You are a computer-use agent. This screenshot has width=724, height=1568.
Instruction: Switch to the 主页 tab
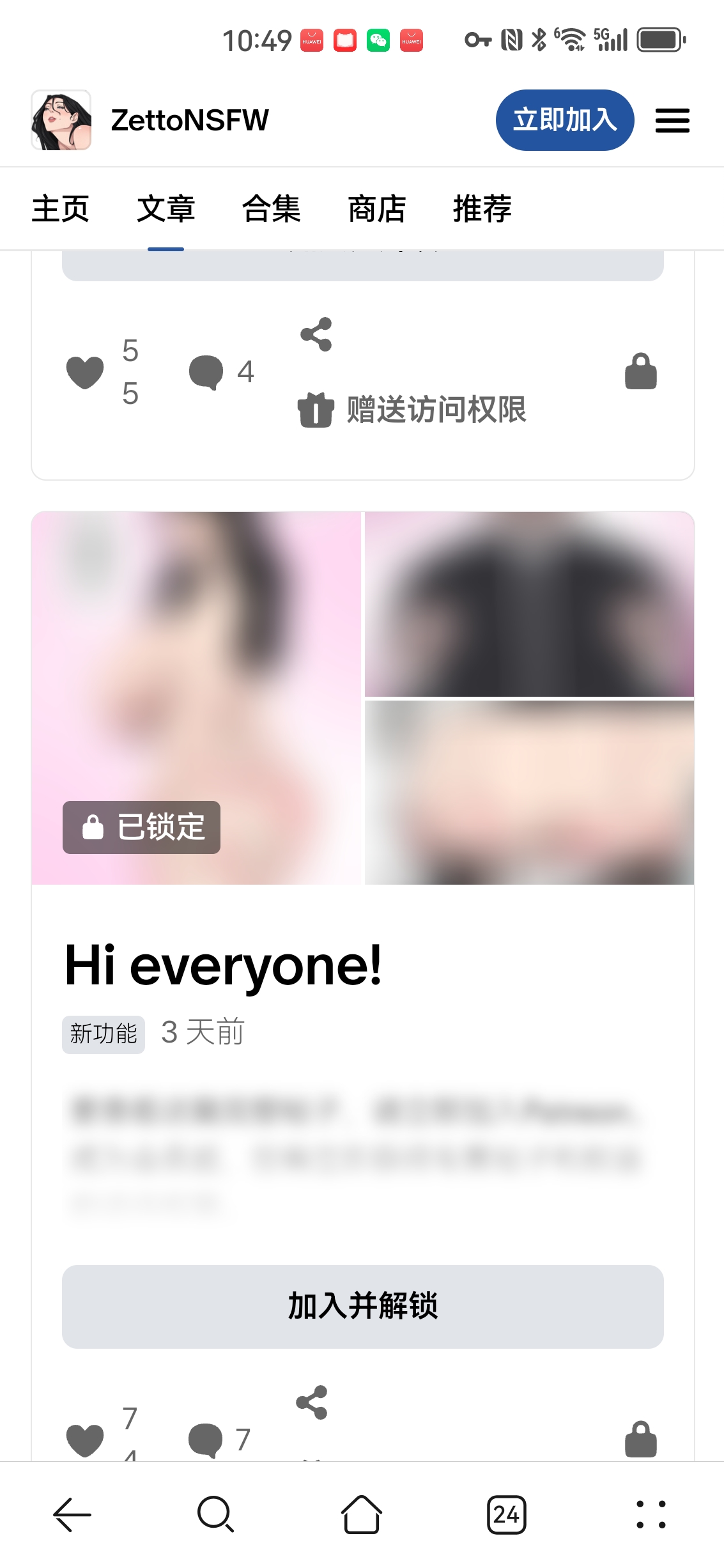[x=61, y=209]
